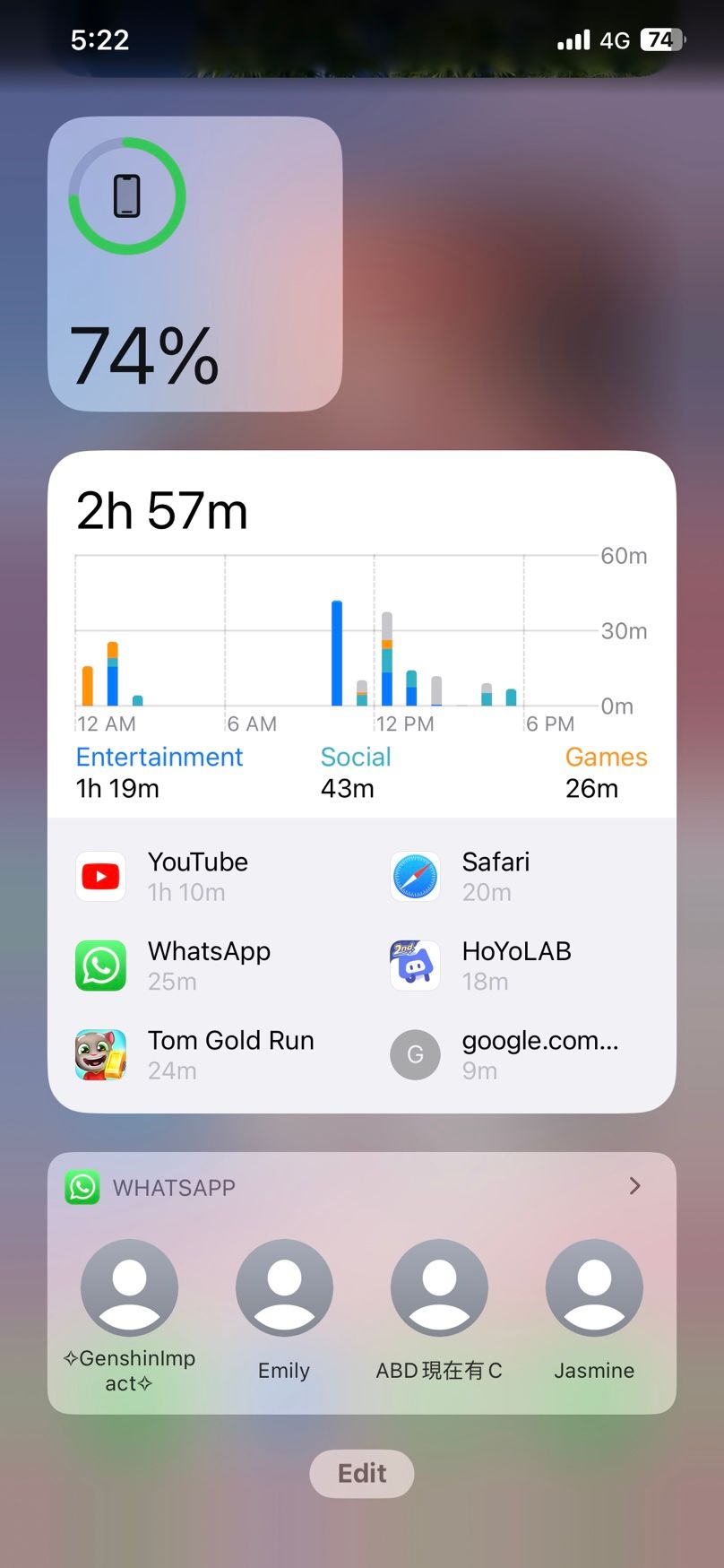Select the google.com website icon
This screenshot has width=724, height=1568.
click(x=415, y=1054)
